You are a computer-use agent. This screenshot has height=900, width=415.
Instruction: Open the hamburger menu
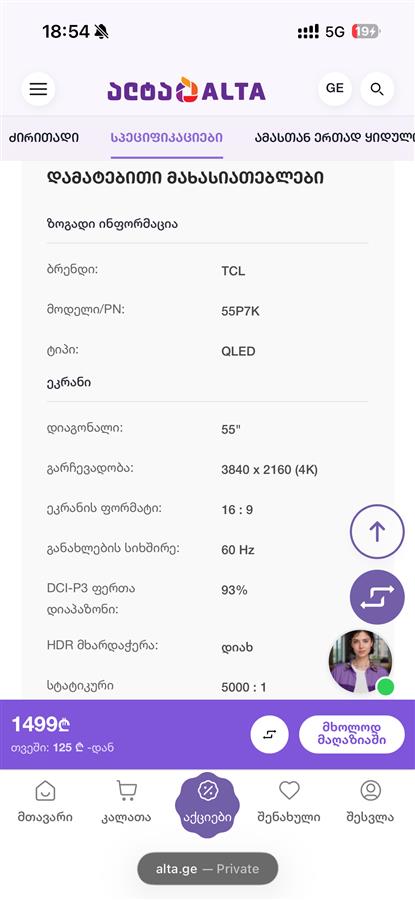(x=38, y=89)
